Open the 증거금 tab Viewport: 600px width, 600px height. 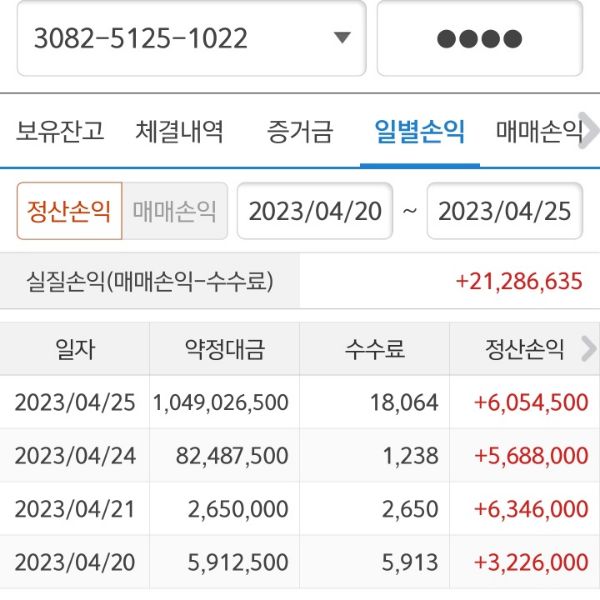300,131
